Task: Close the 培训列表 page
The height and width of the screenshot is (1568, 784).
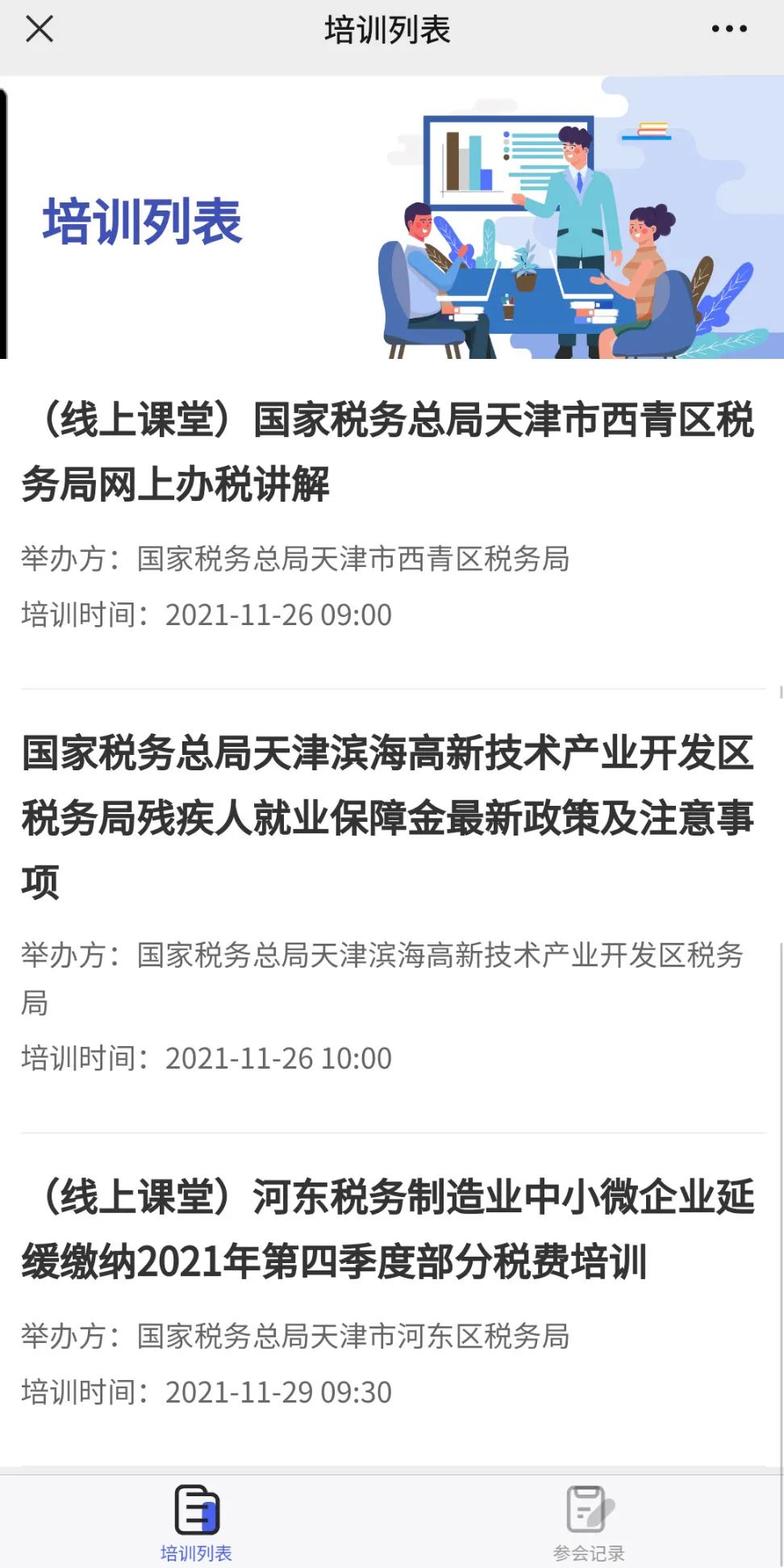Action: point(39,30)
